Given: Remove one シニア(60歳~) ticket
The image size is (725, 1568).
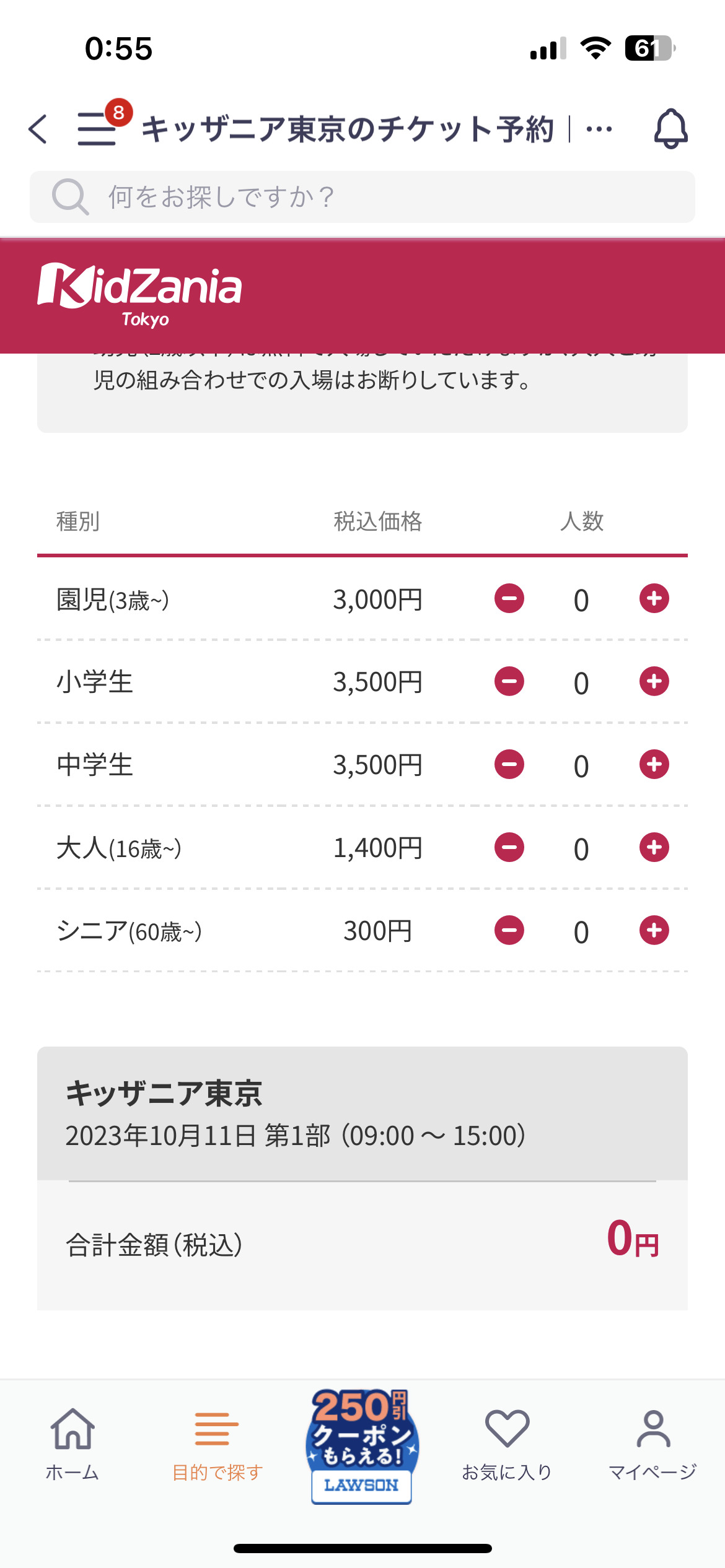Looking at the screenshot, I should coord(509,930).
